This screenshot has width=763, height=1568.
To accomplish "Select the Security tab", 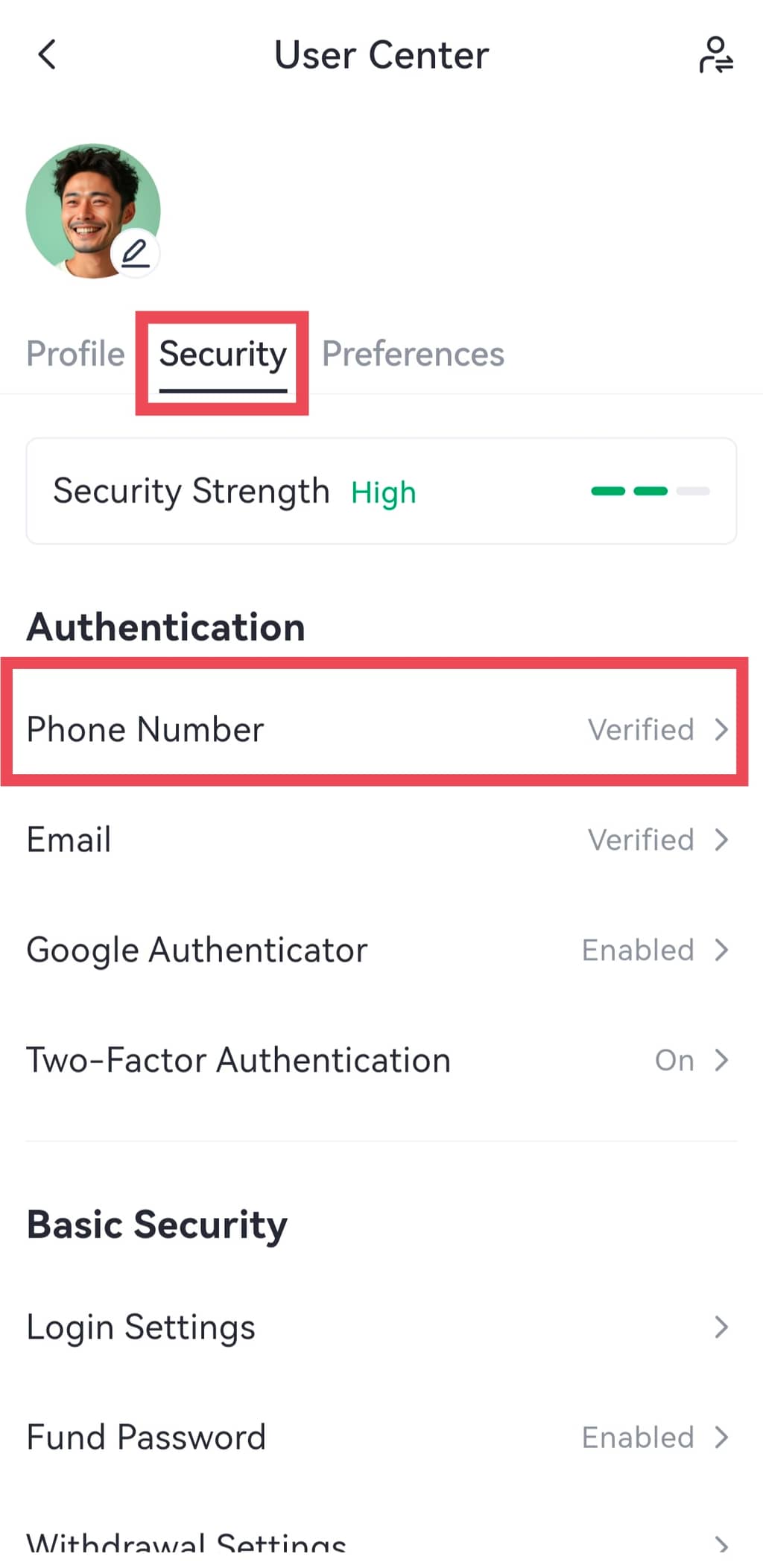I will click(x=223, y=355).
